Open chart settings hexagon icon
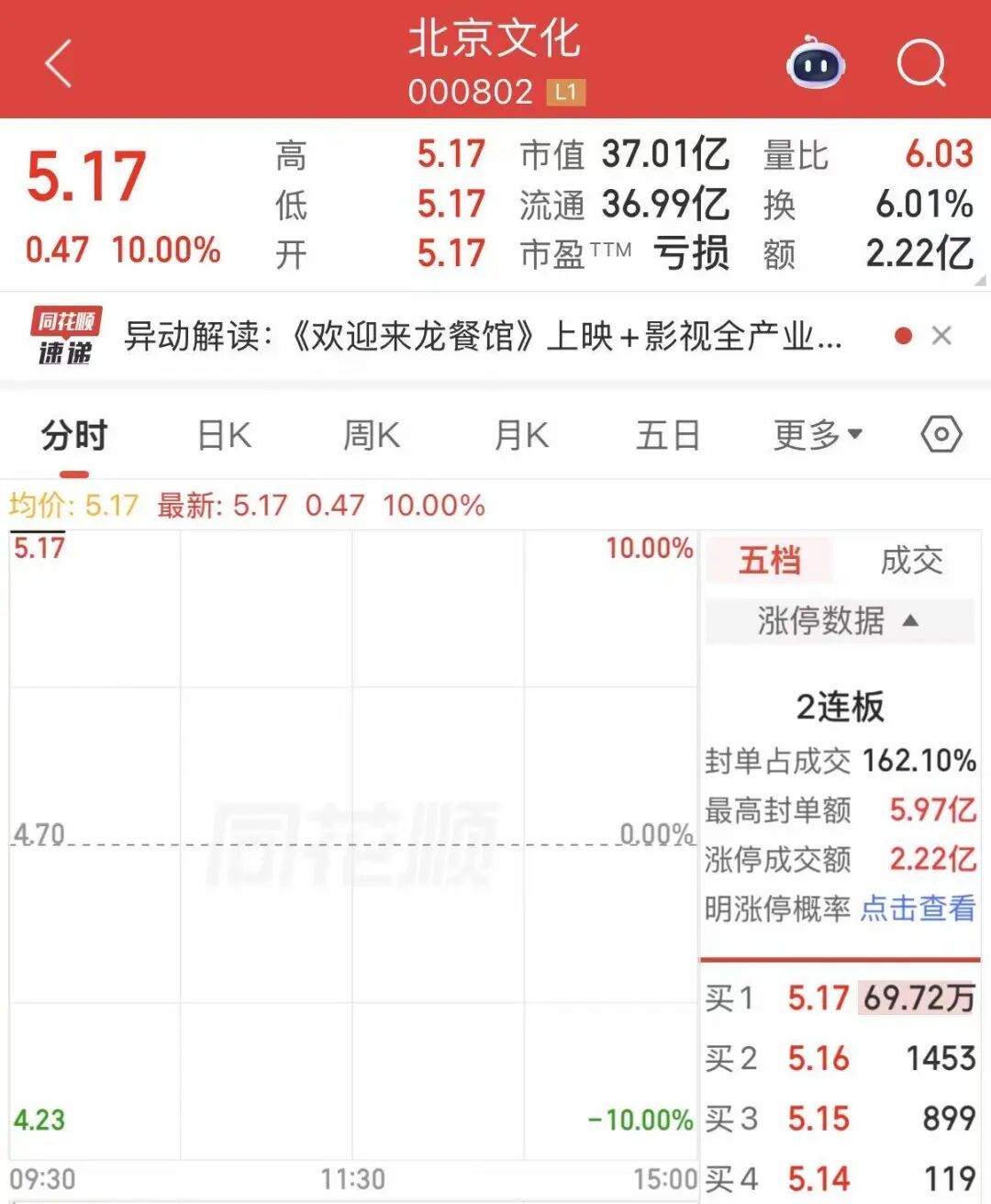991x1204 pixels. point(941,434)
